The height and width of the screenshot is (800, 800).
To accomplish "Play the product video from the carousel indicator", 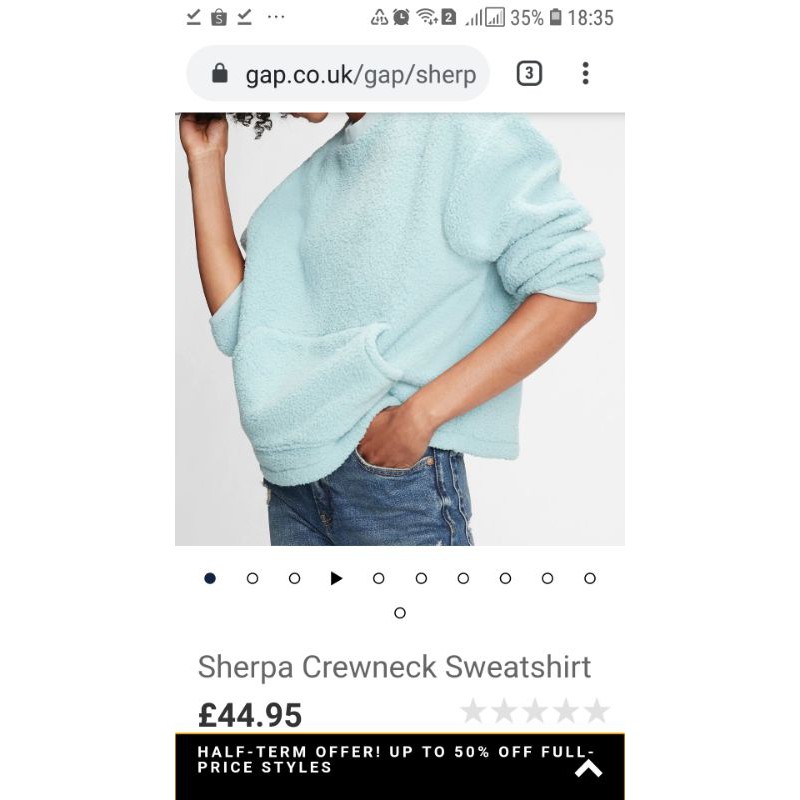I will point(336,578).
